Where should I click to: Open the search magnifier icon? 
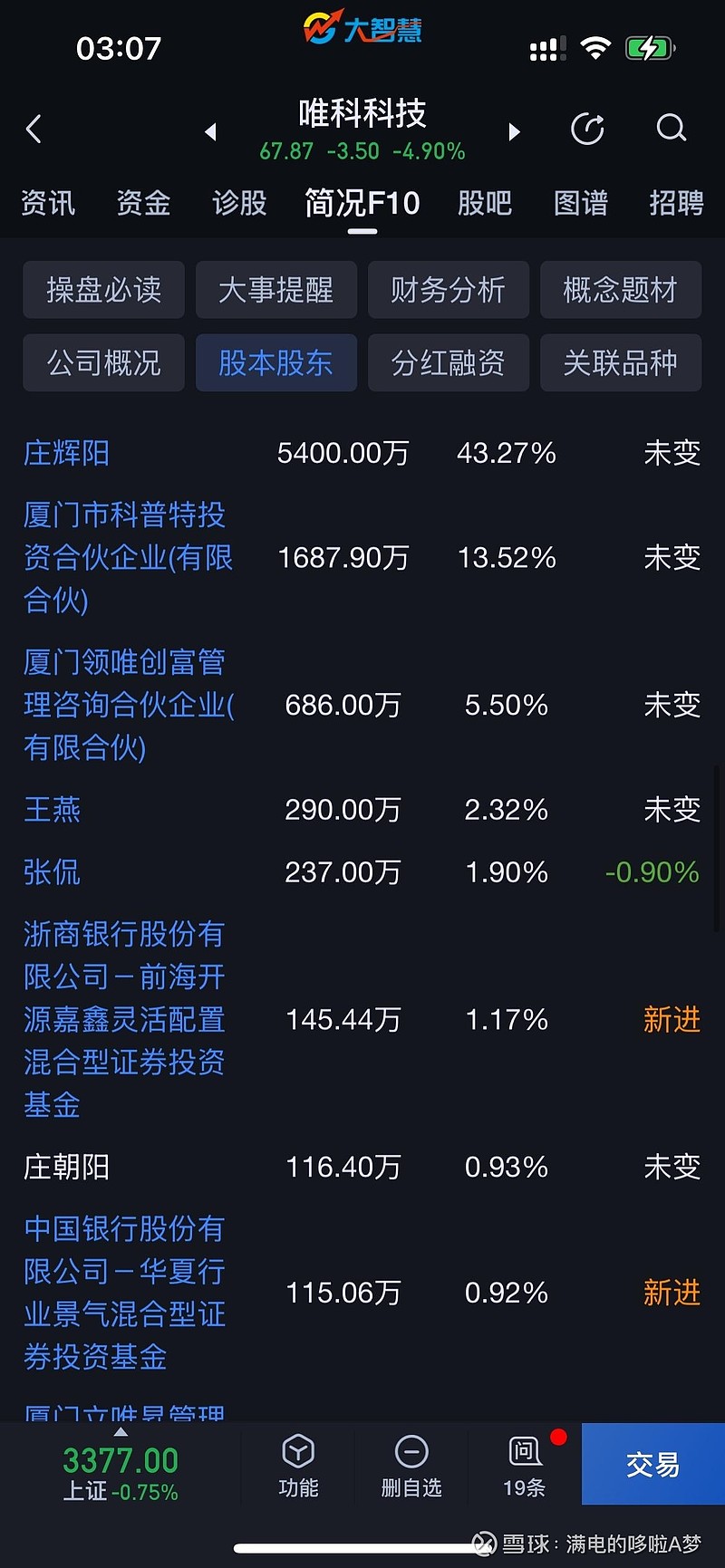coord(672,129)
